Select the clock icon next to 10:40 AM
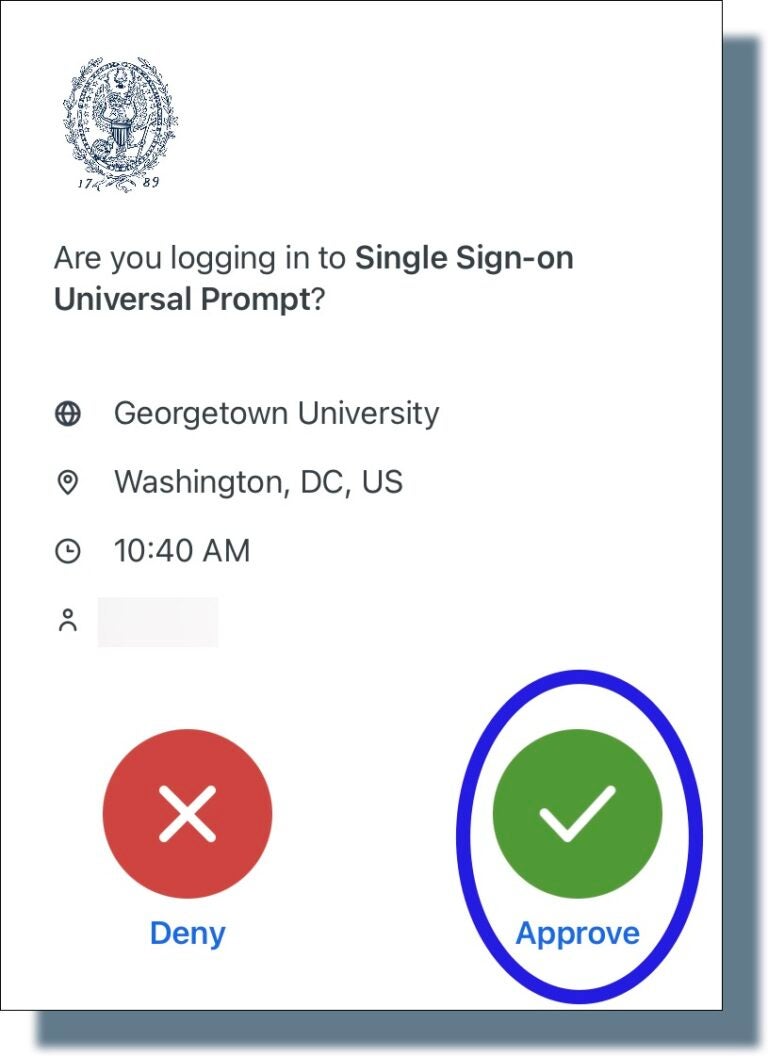Screen dimensions: 768x1056 [x=68, y=550]
